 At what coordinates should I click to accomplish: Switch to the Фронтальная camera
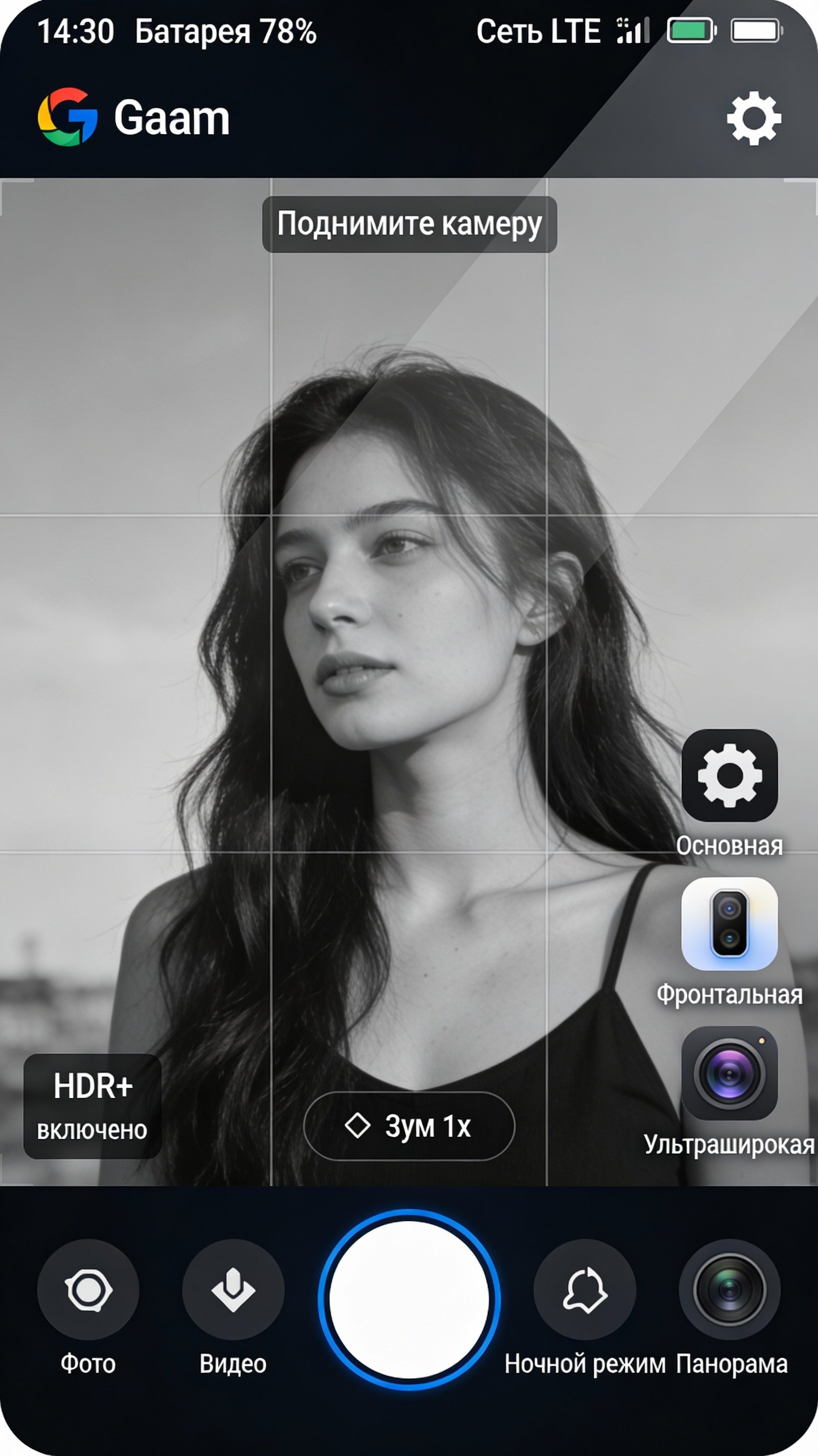pos(729,924)
